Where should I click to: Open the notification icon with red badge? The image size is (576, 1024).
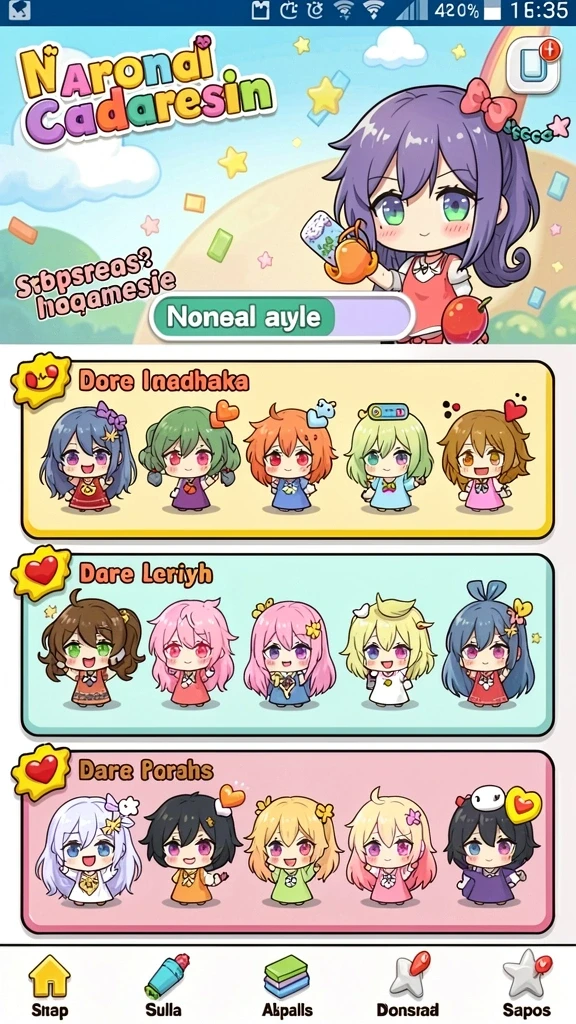tap(534, 66)
